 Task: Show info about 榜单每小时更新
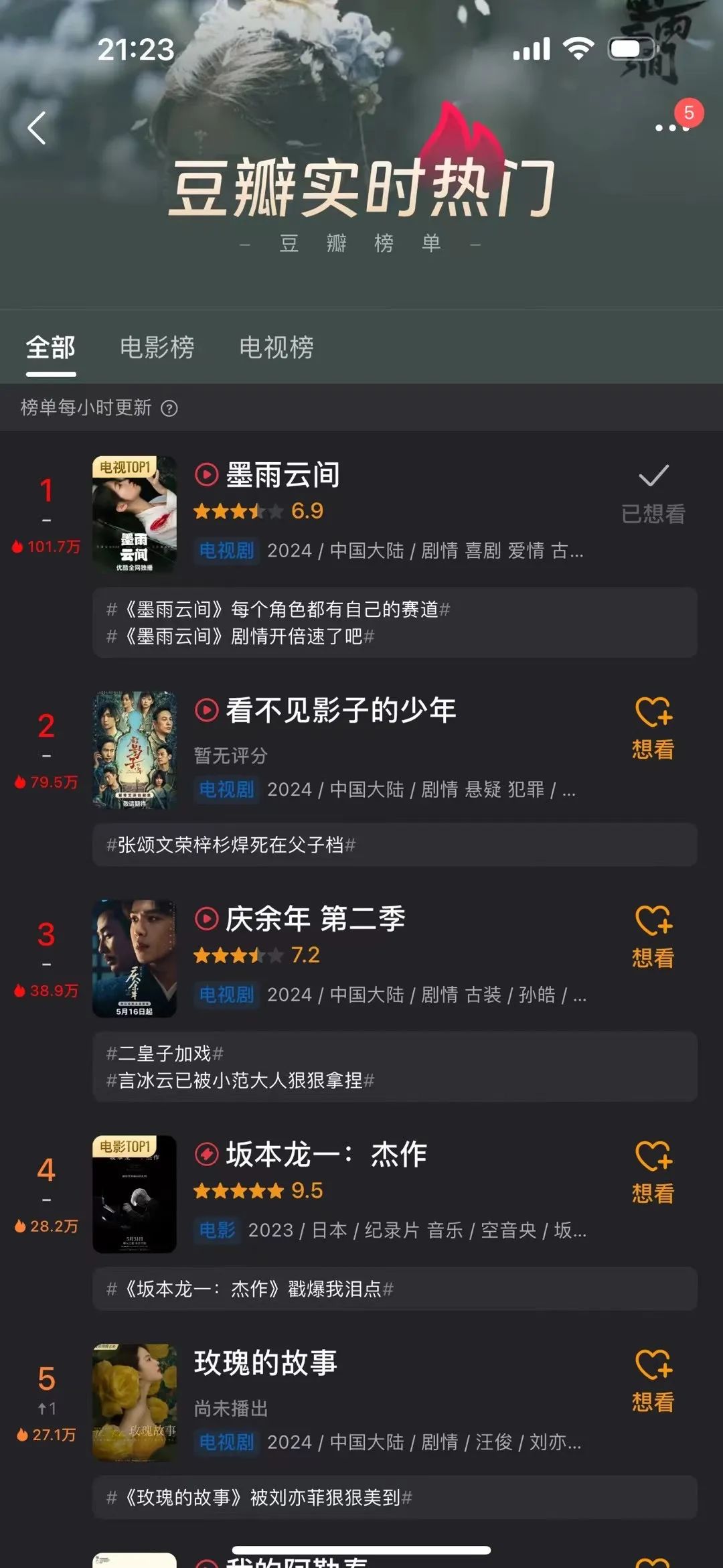pos(170,408)
